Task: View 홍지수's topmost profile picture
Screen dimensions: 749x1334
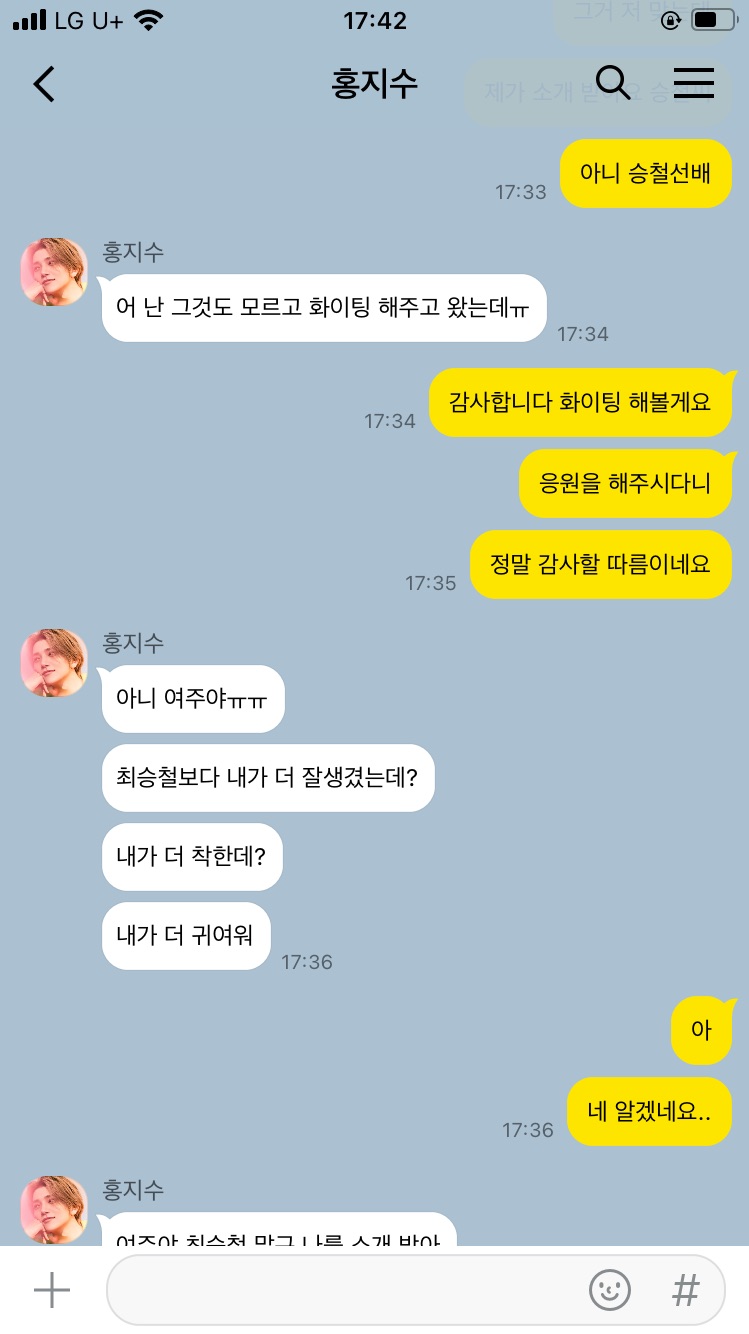Action: [x=53, y=272]
